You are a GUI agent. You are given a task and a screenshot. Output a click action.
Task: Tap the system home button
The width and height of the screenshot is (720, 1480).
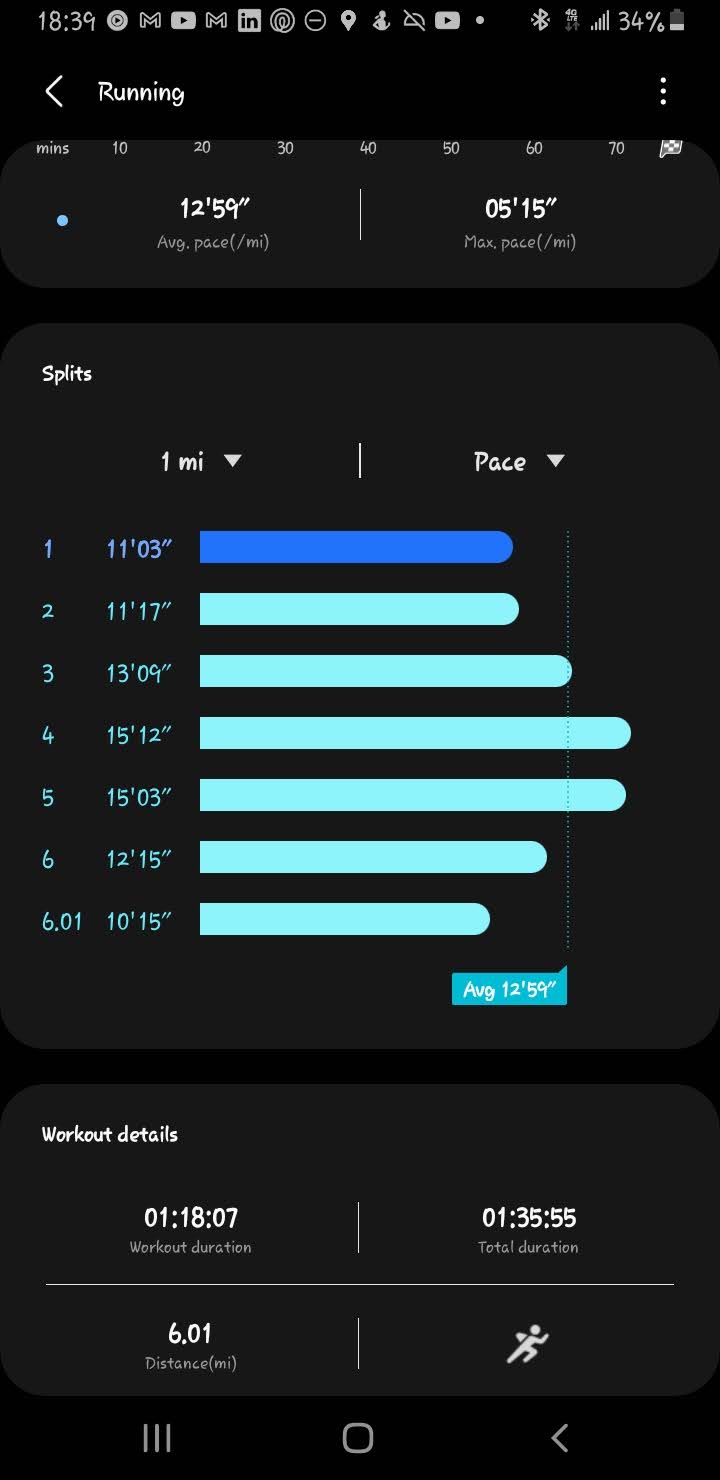pyautogui.click(x=358, y=1438)
